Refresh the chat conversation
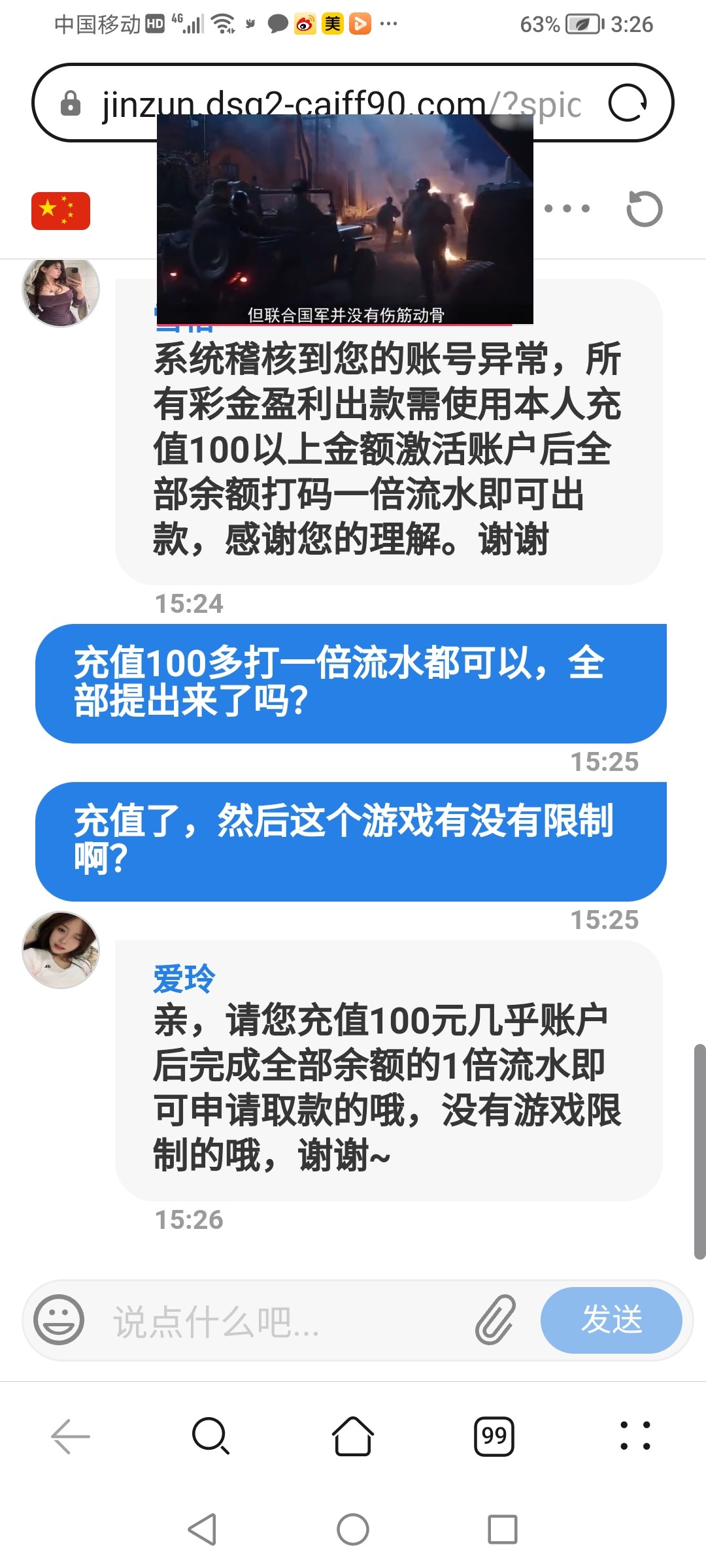The image size is (706, 1568). (x=644, y=208)
